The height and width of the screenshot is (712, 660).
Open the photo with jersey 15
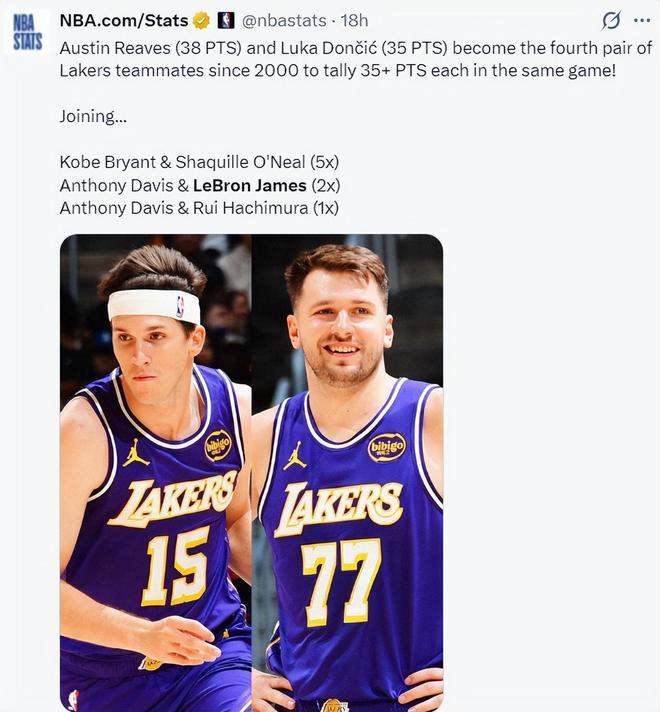(155, 472)
